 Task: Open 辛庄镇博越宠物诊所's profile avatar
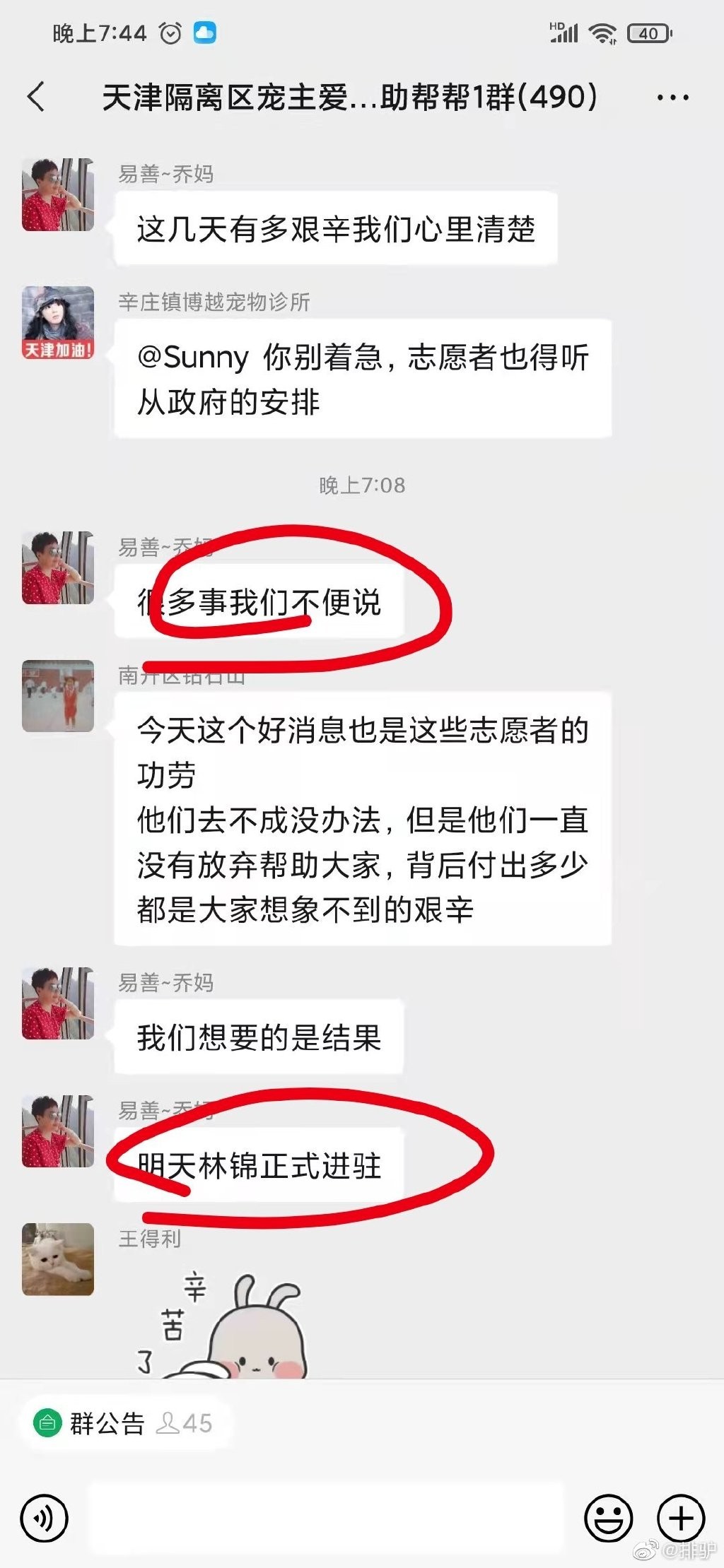tap(58, 322)
